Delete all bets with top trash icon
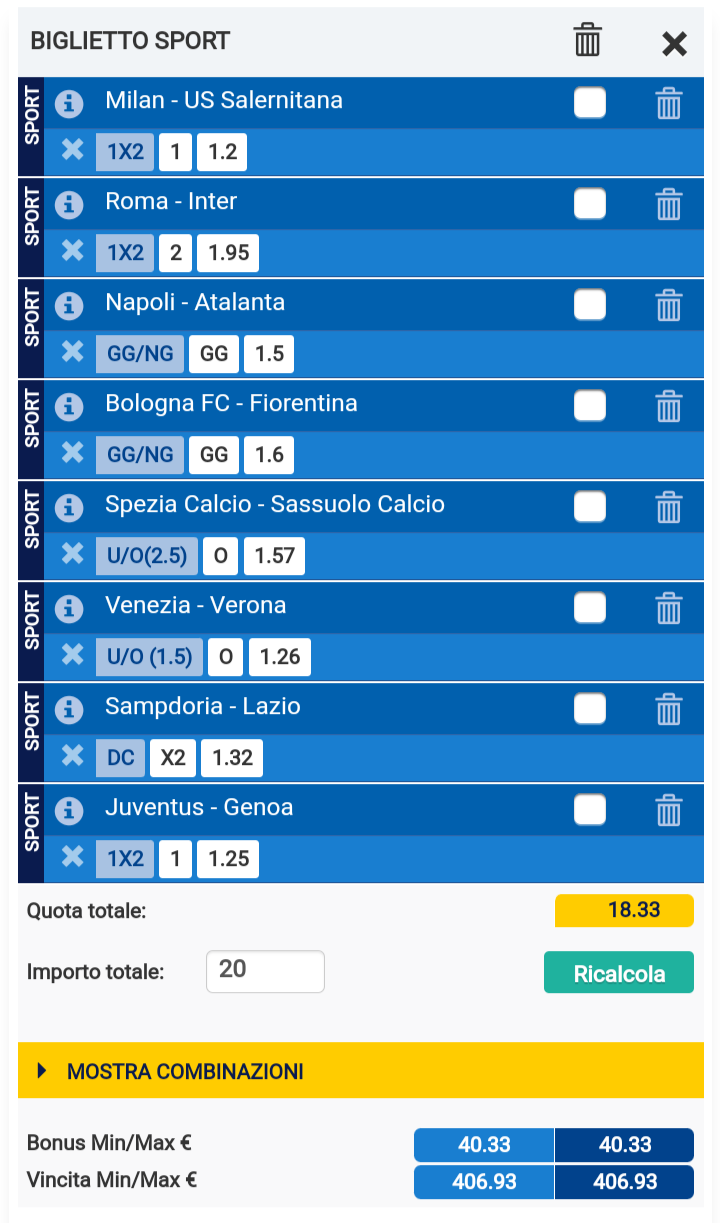The width and height of the screenshot is (720, 1223). (588, 41)
